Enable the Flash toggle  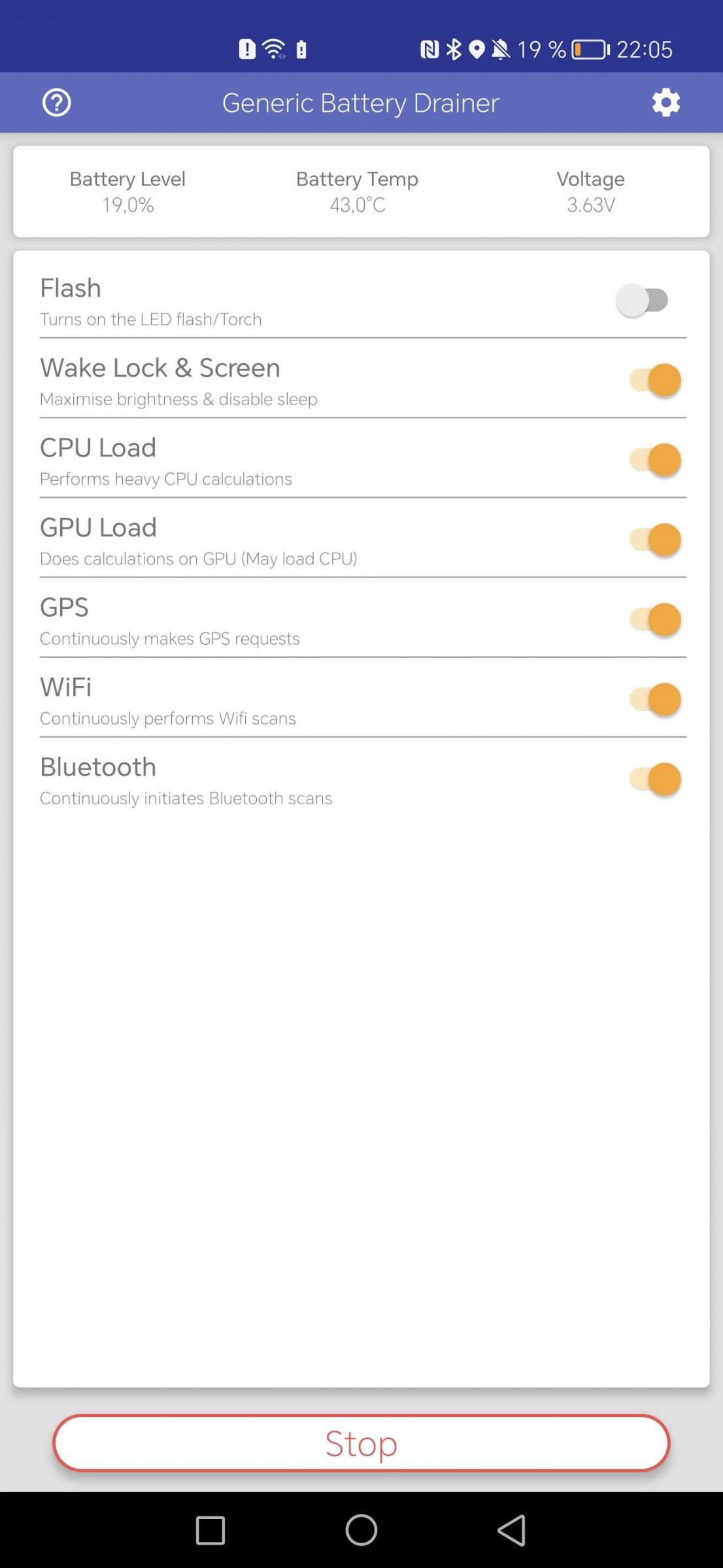pos(643,301)
